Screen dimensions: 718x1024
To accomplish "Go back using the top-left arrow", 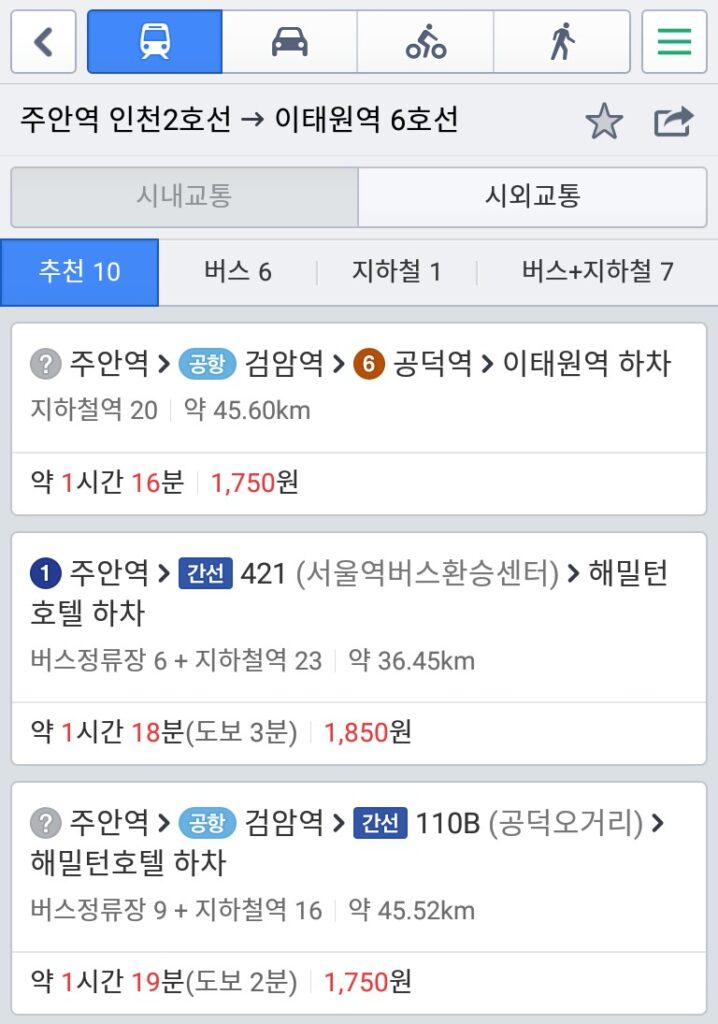I will tap(43, 42).
